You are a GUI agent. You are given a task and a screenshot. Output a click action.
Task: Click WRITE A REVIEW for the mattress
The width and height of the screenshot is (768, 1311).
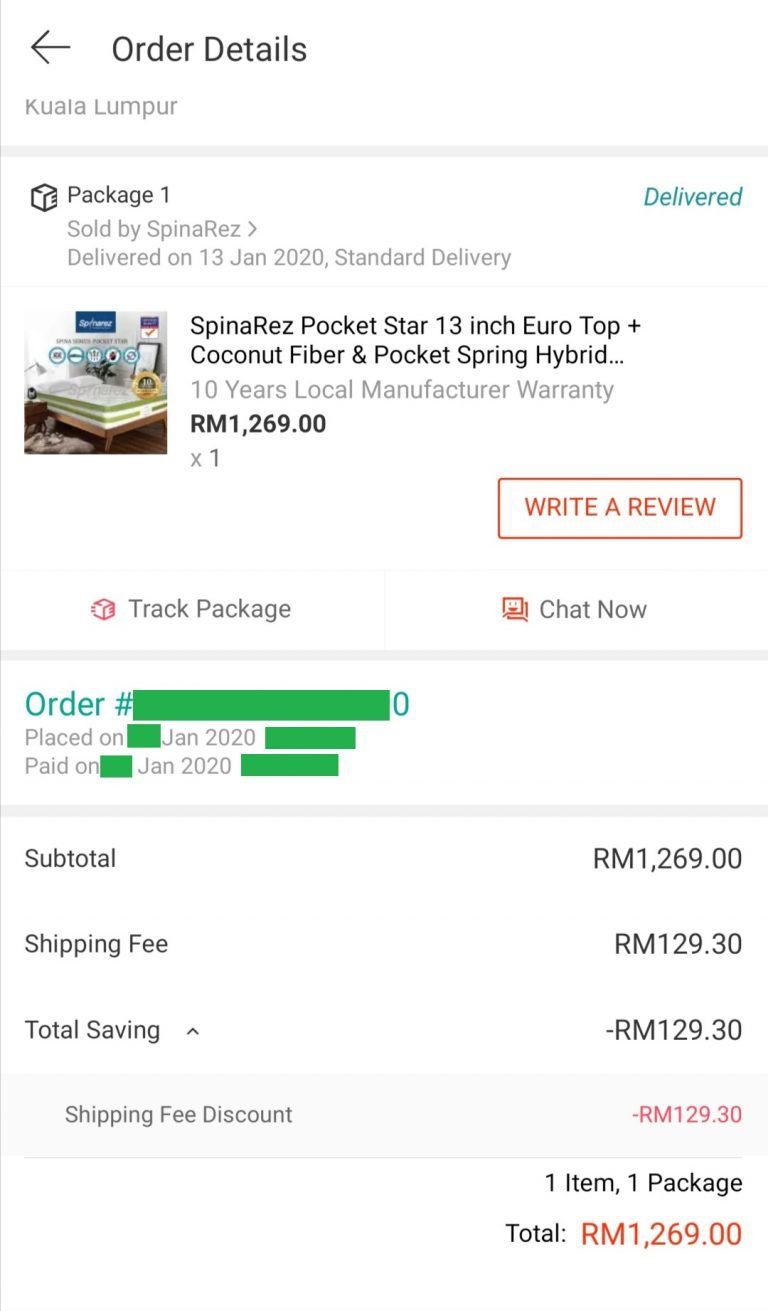(x=619, y=507)
